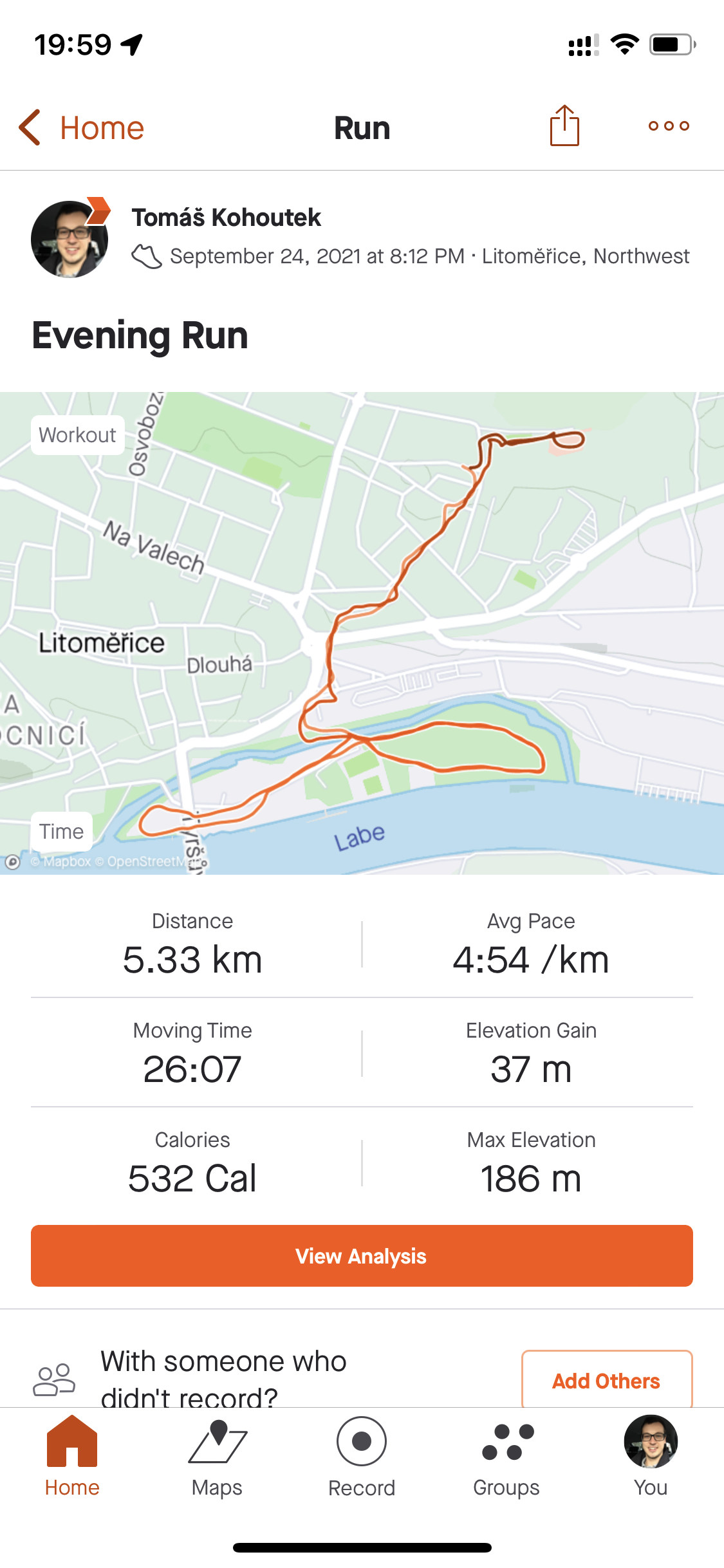Open the run route map
This screenshot has width=724, height=1568.
(x=362, y=633)
